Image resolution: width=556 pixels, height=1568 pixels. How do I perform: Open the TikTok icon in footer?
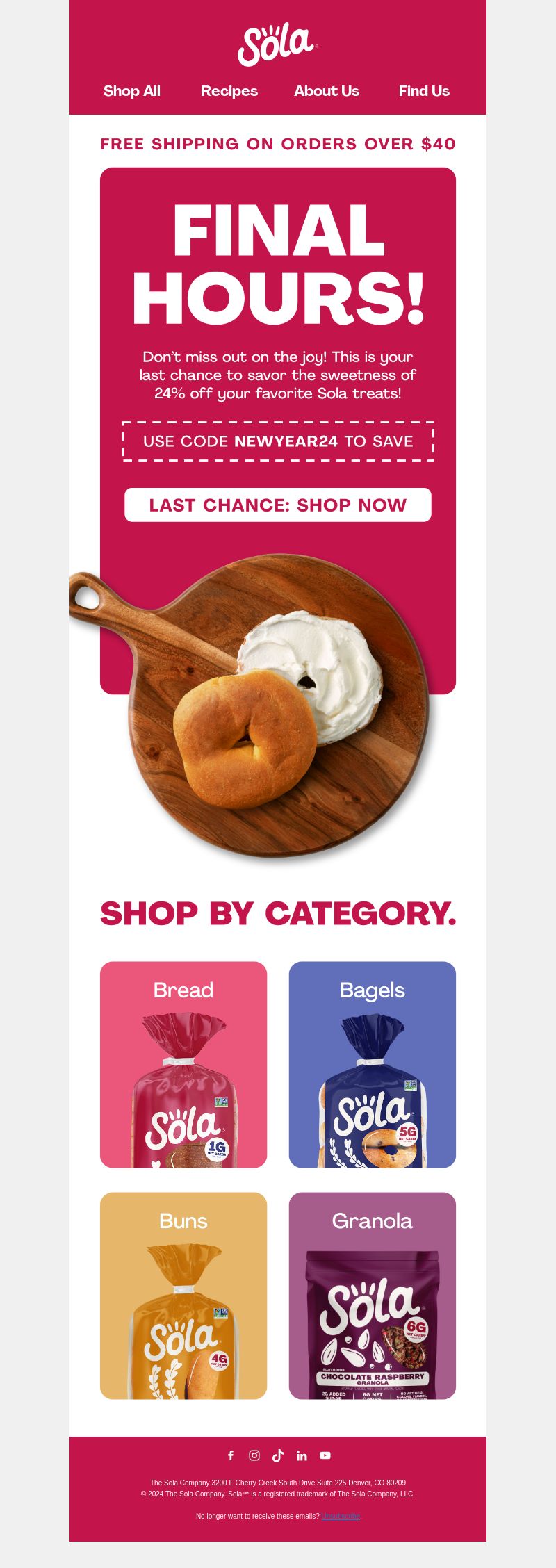278,1455
